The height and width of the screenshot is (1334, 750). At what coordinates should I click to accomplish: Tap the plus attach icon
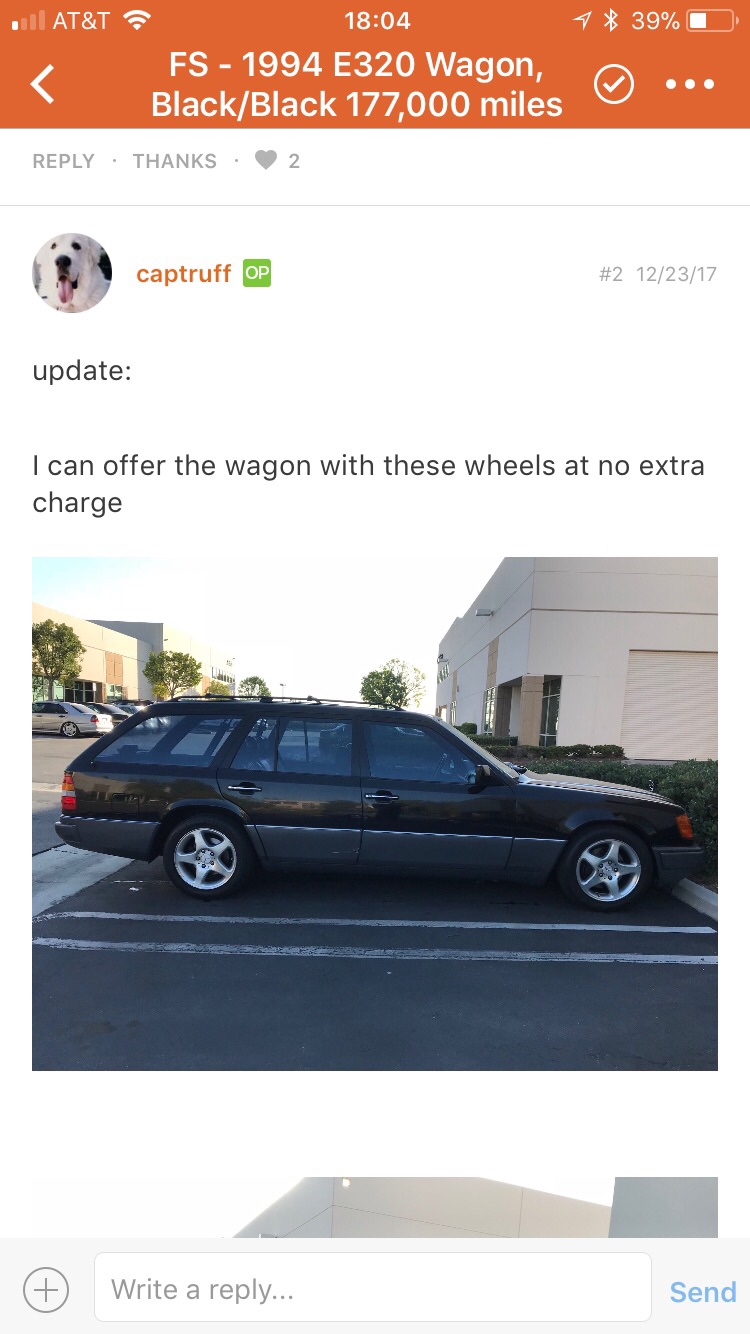45,1289
